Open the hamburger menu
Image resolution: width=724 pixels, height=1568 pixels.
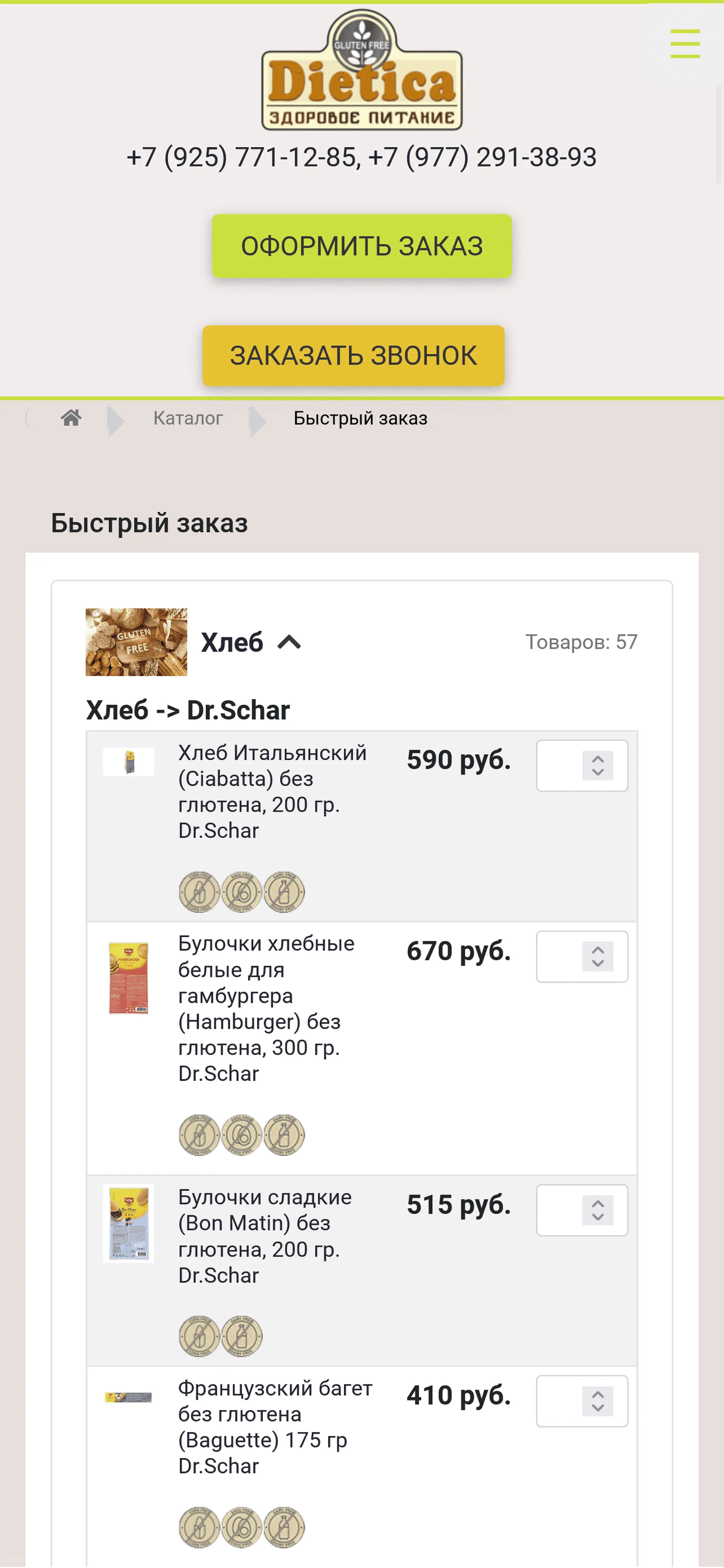685,44
